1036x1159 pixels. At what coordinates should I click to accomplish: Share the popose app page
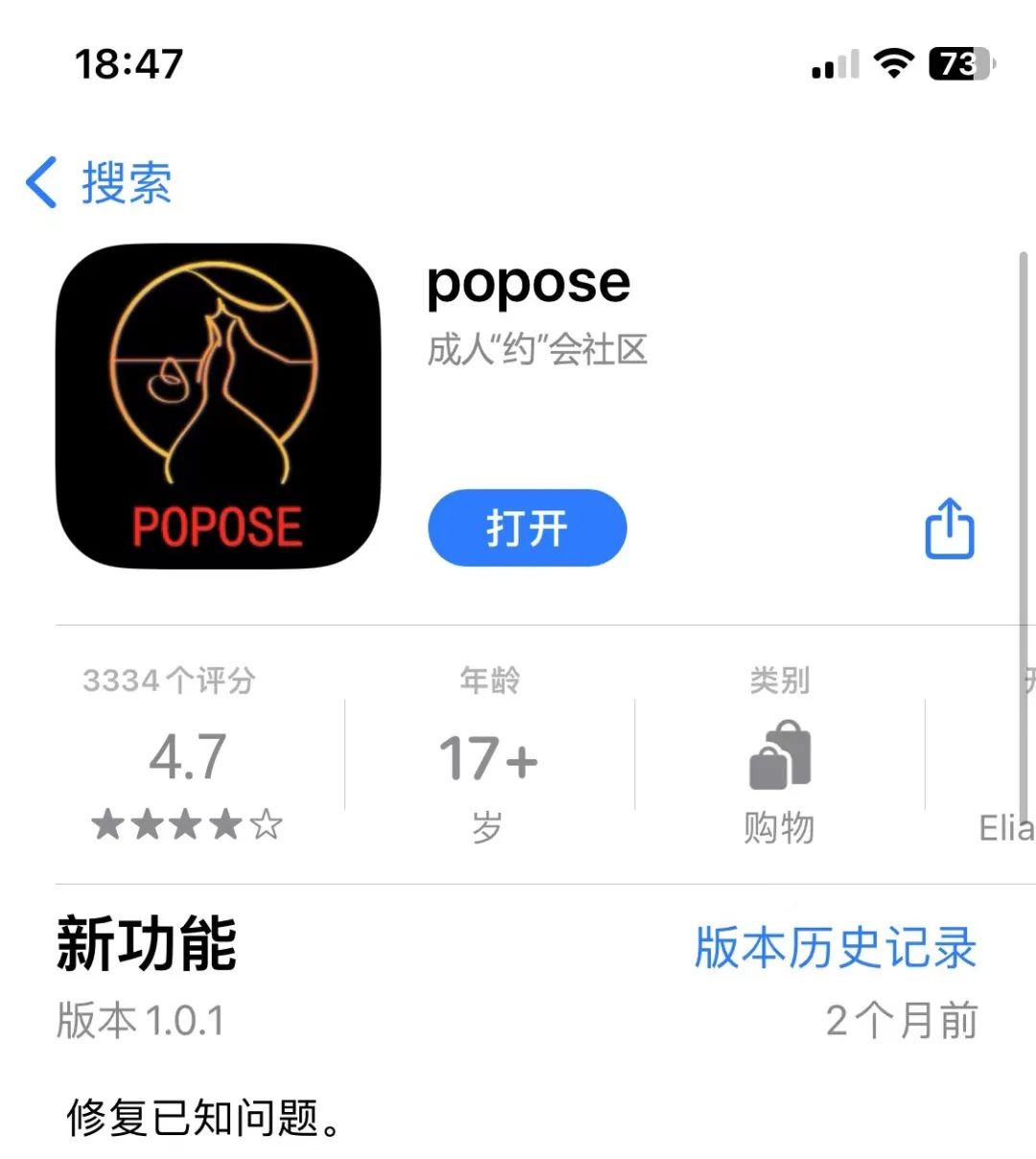coord(949,529)
